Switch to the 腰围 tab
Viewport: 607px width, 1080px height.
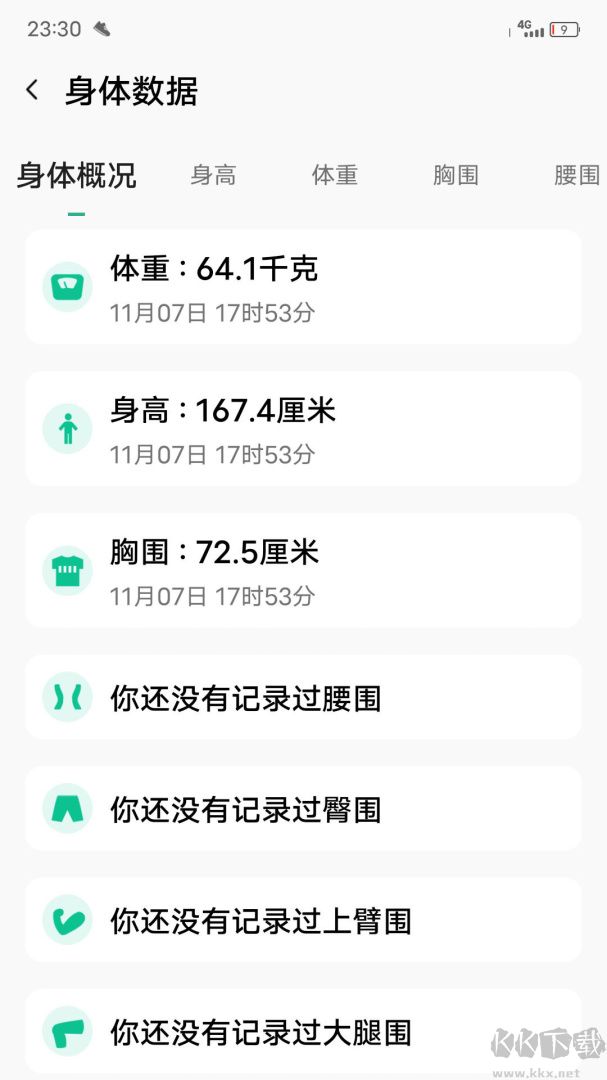point(576,176)
